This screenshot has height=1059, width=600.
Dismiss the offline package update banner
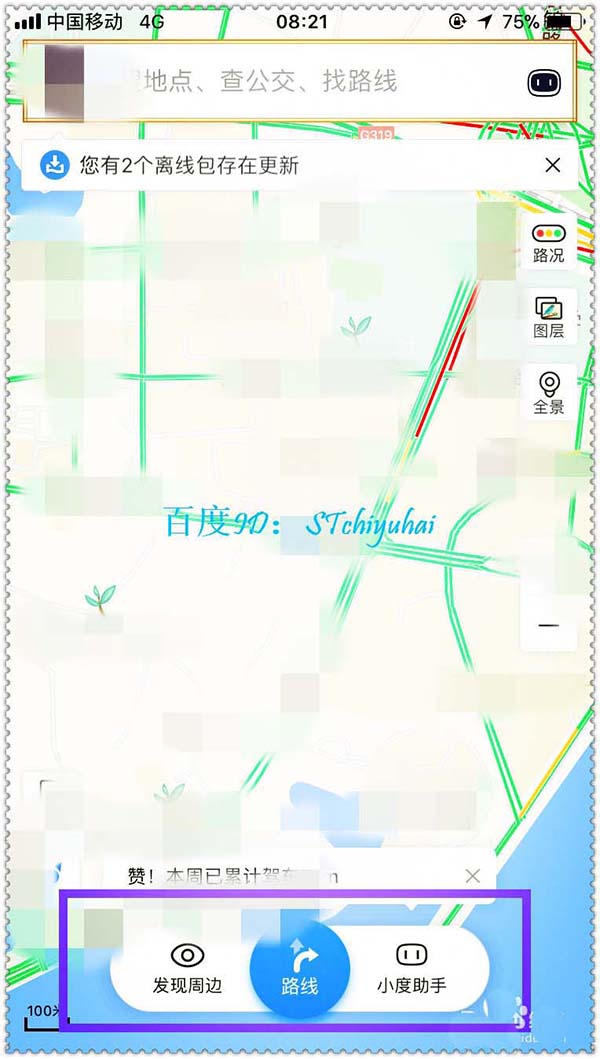(553, 165)
